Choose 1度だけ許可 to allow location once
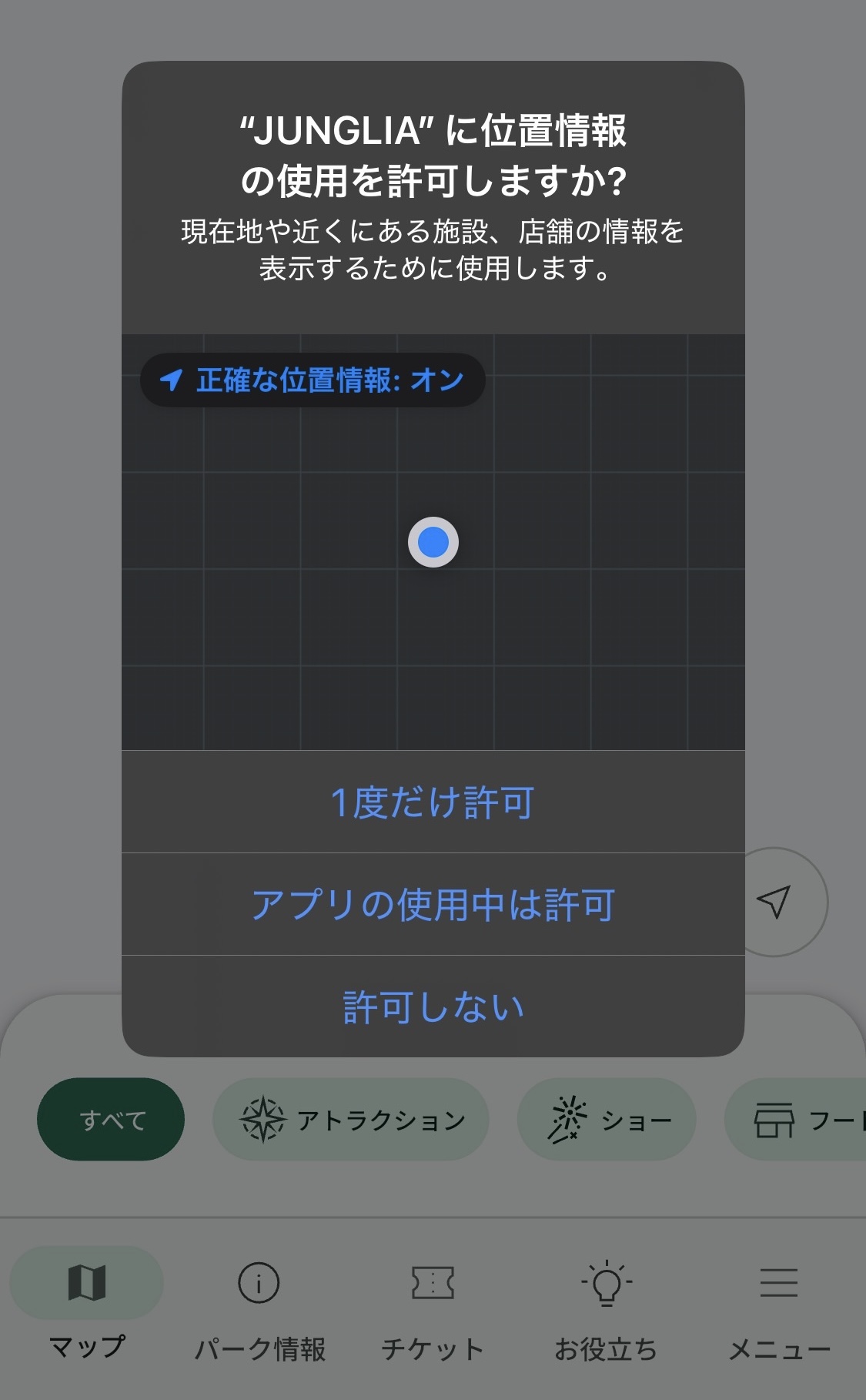This screenshot has width=866, height=1400. [433, 802]
